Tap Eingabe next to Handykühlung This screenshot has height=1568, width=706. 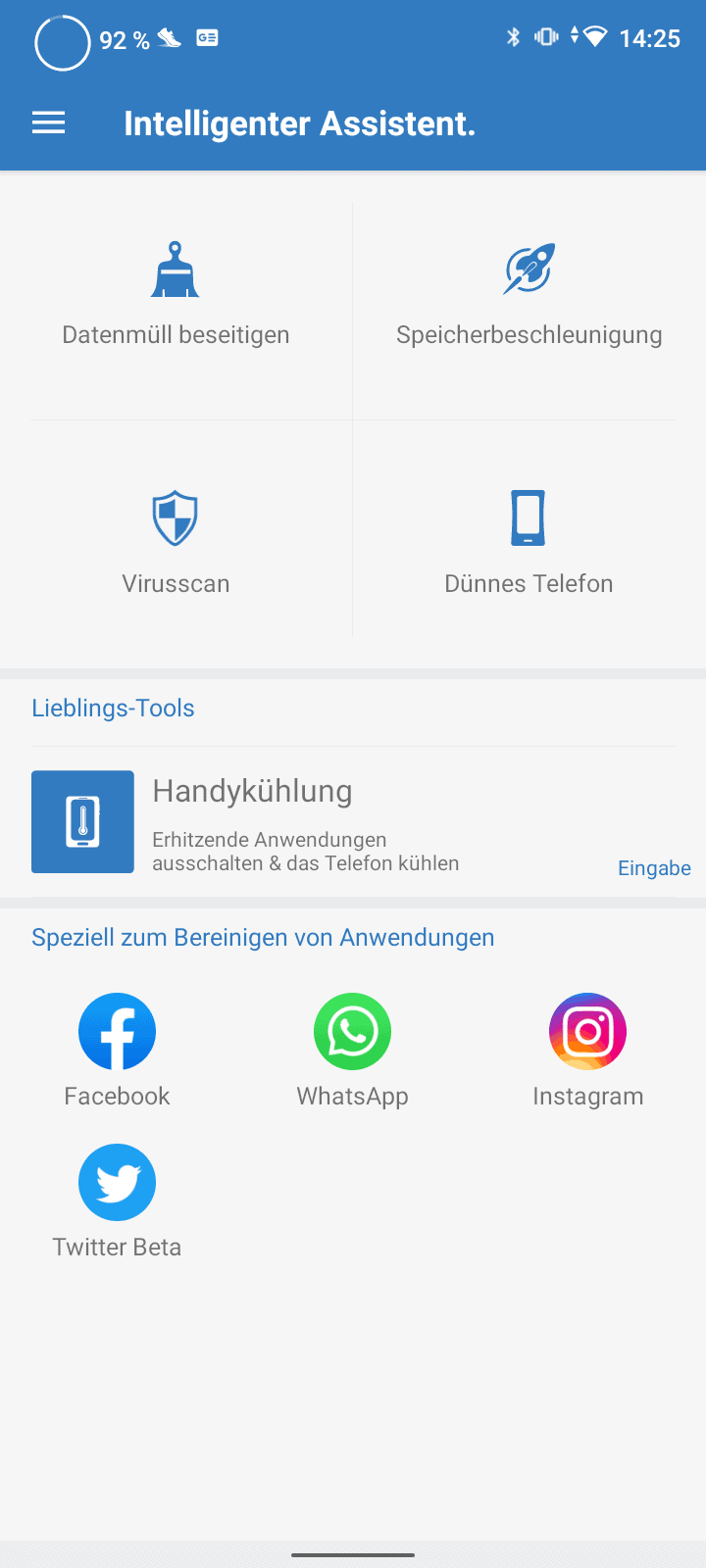(x=654, y=868)
